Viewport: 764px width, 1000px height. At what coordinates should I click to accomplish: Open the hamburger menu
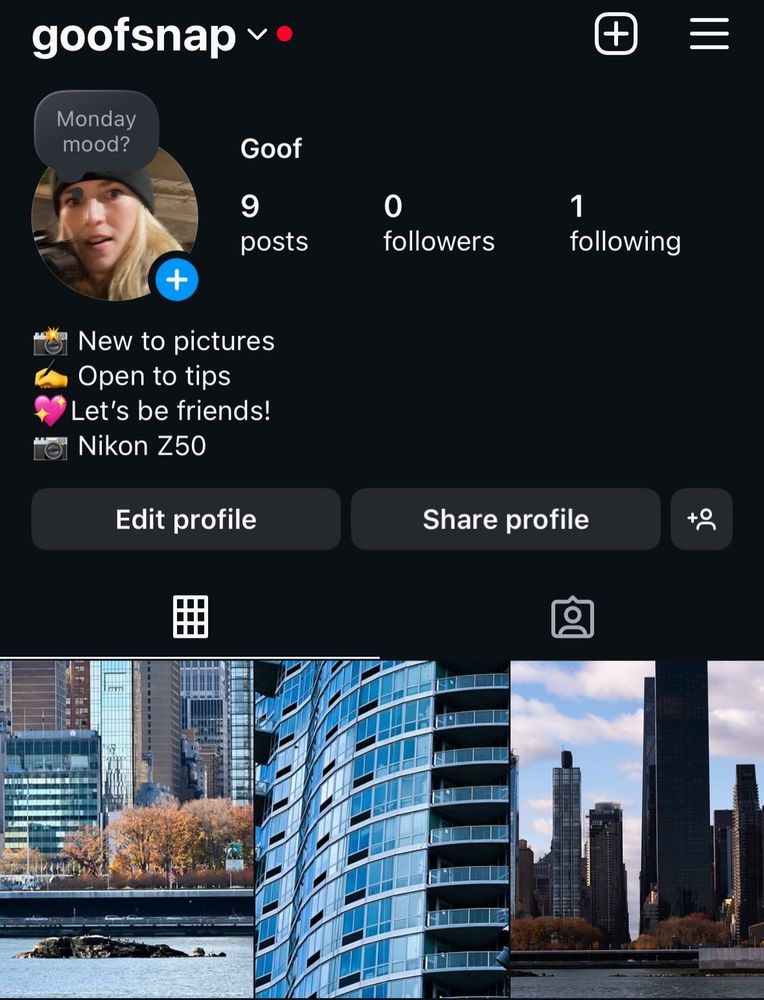pyautogui.click(x=709, y=35)
